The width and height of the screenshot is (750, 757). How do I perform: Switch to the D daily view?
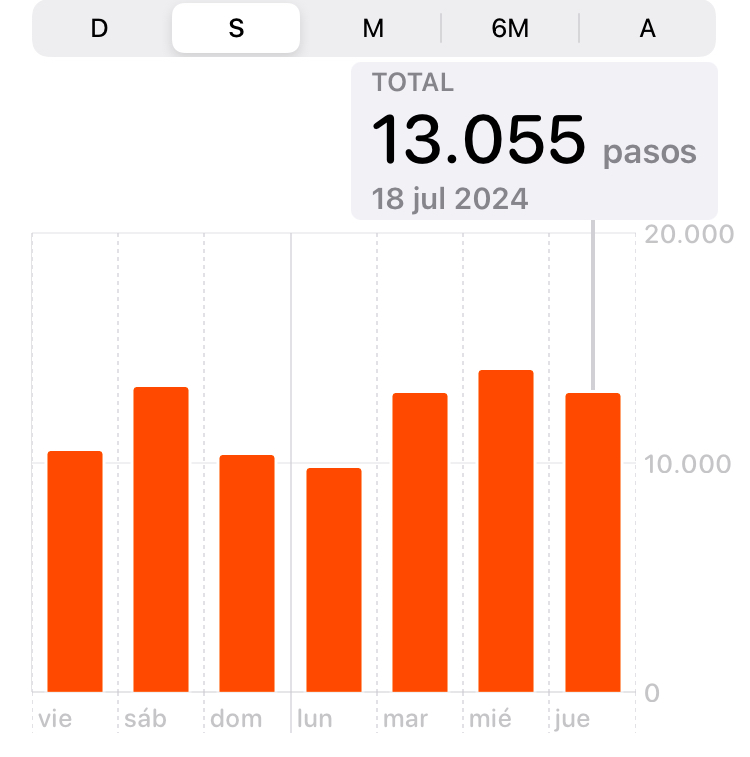99,28
